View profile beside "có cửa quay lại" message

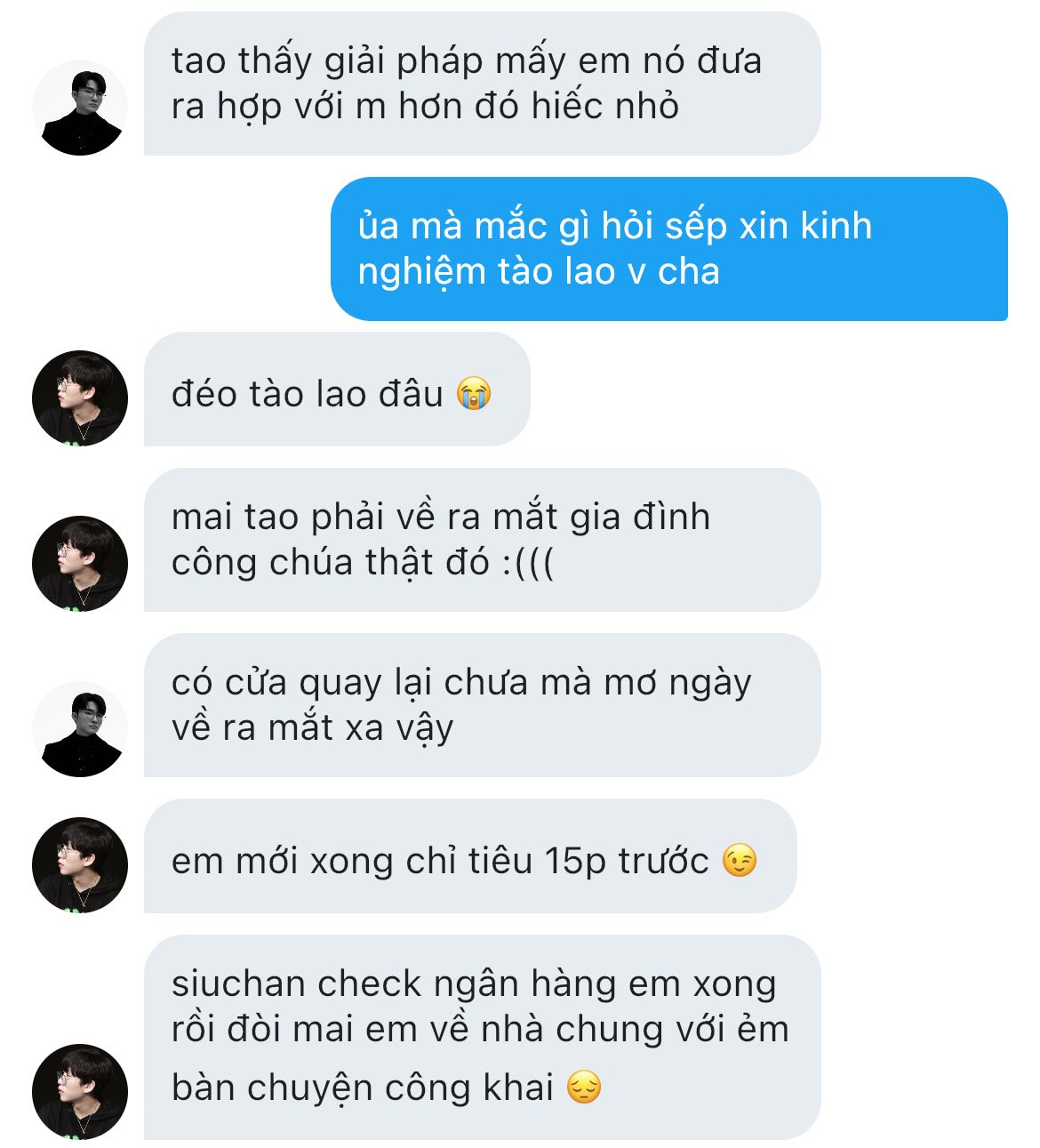point(80,729)
